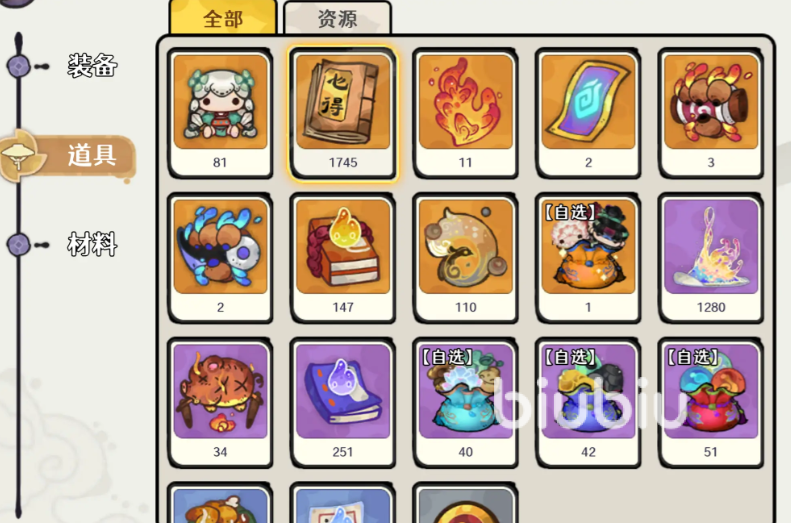Viewport: 791px width, 523px height.
Task: Select the 道具 category
Action: (x=90, y=155)
